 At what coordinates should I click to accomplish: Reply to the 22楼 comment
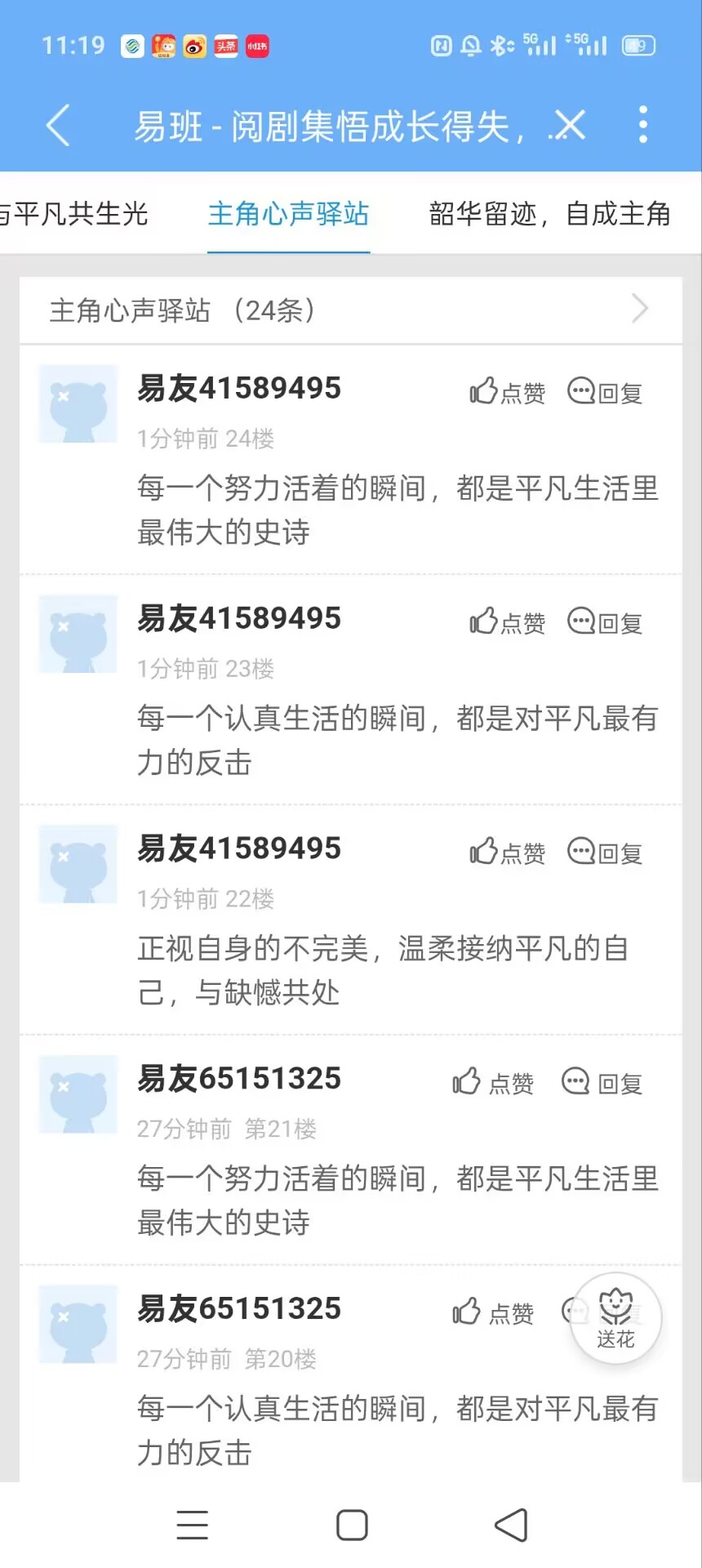point(605,853)
